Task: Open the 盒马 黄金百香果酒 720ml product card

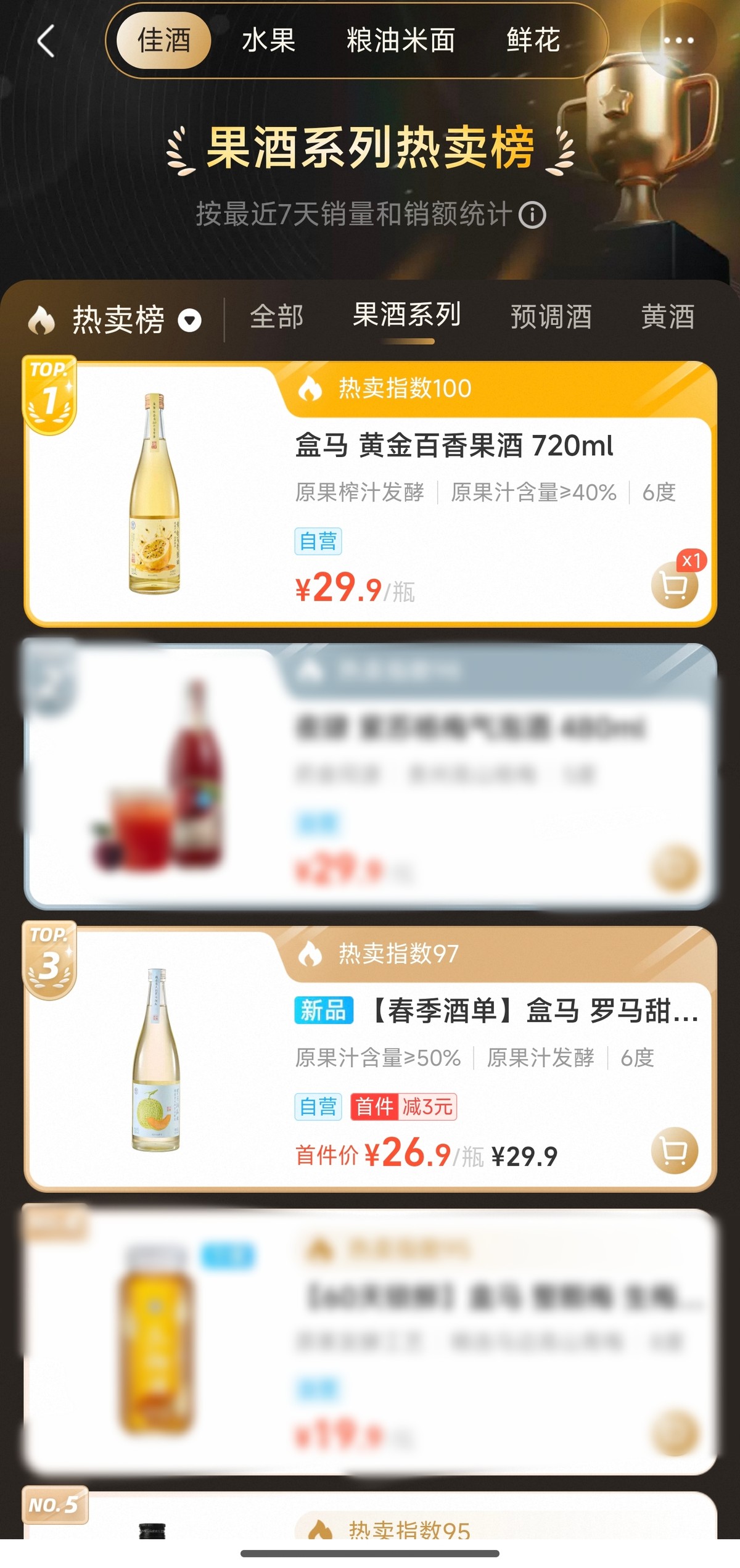Action: click(454, 446)
